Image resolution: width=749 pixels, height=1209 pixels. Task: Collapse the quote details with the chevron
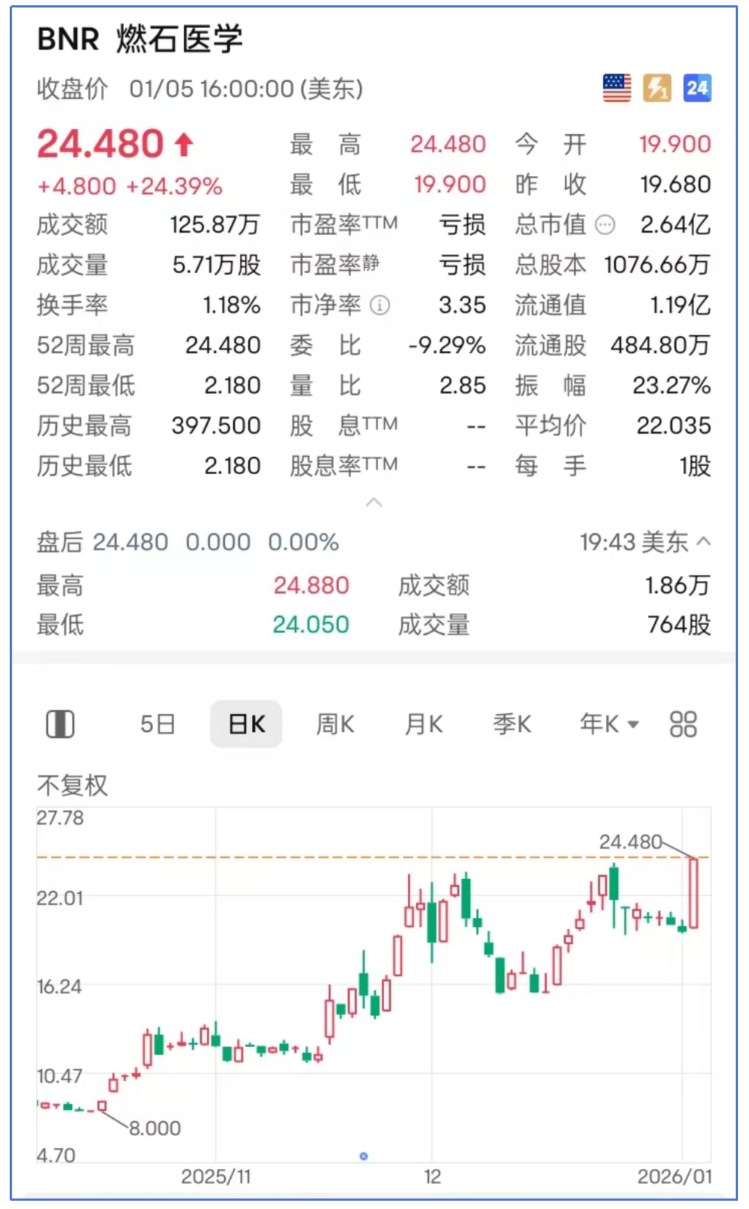tap(374, 502)
